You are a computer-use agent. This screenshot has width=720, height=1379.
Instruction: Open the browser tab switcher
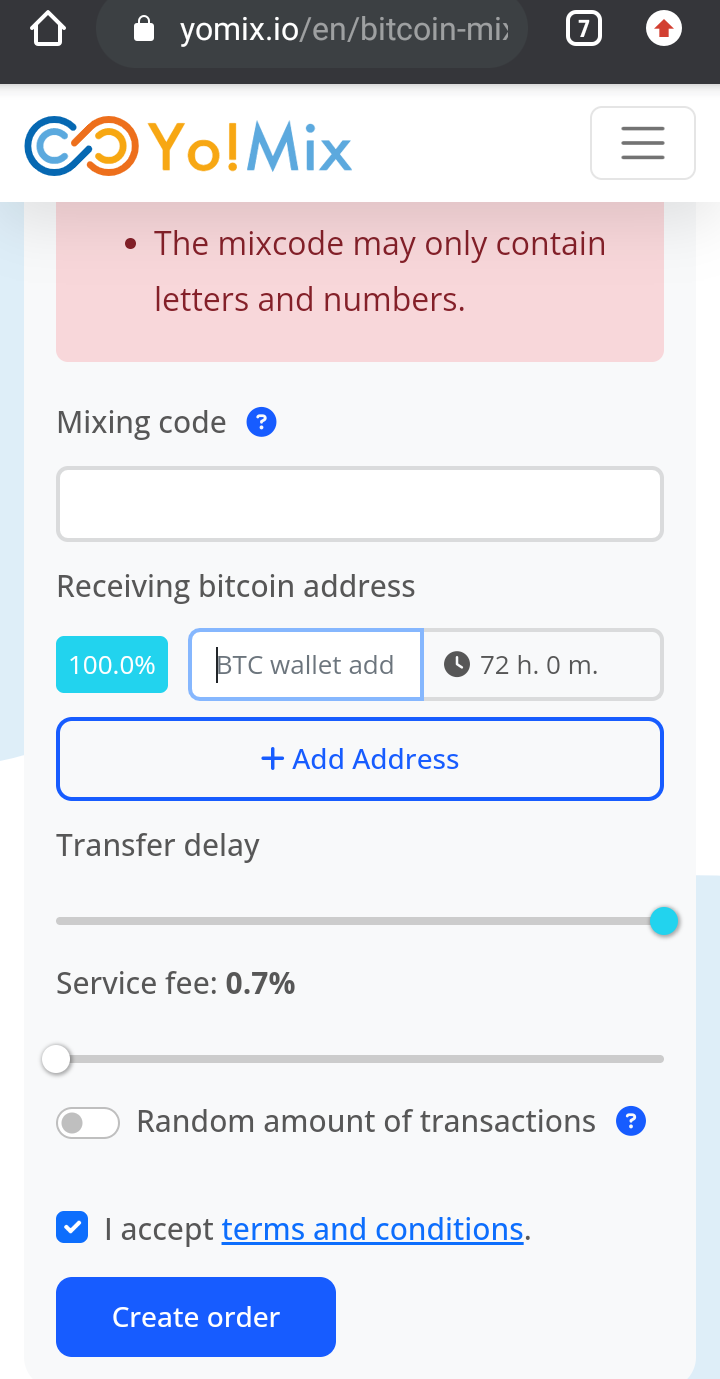coord(584,30)
